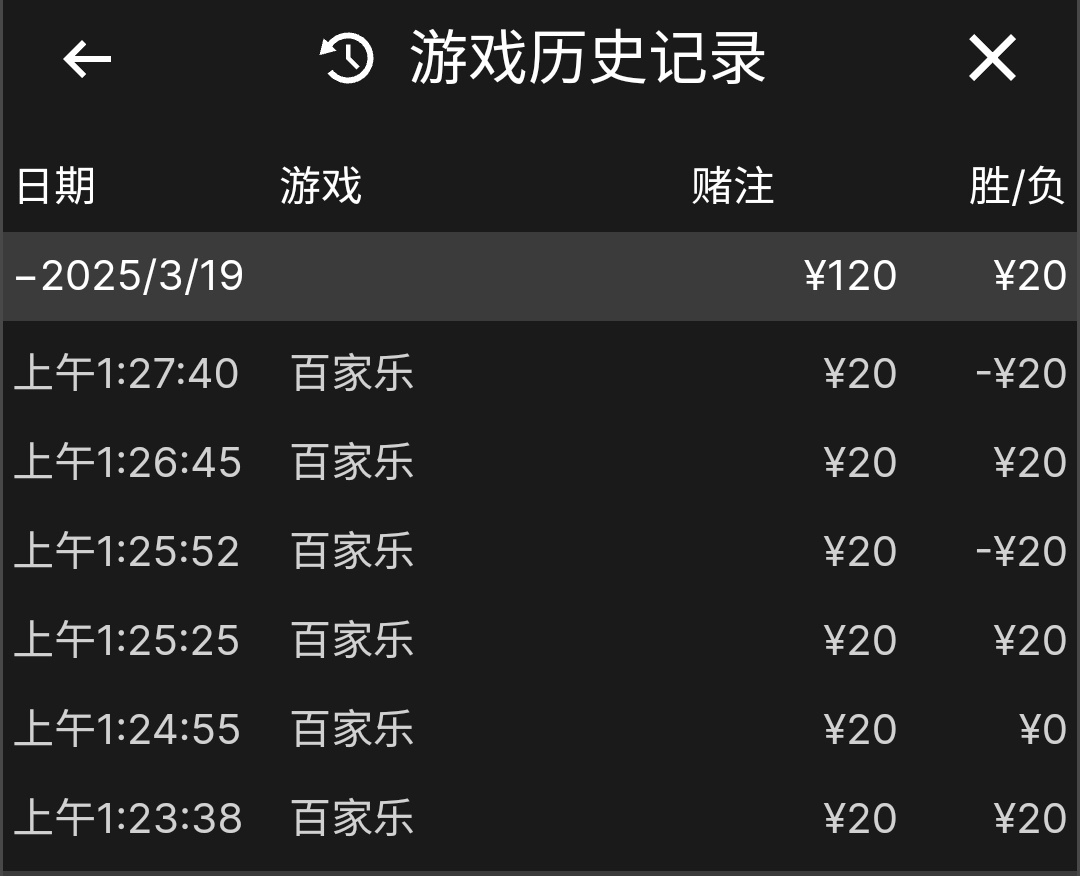Collapse the 2025/3/19 date group

[130, 276]
